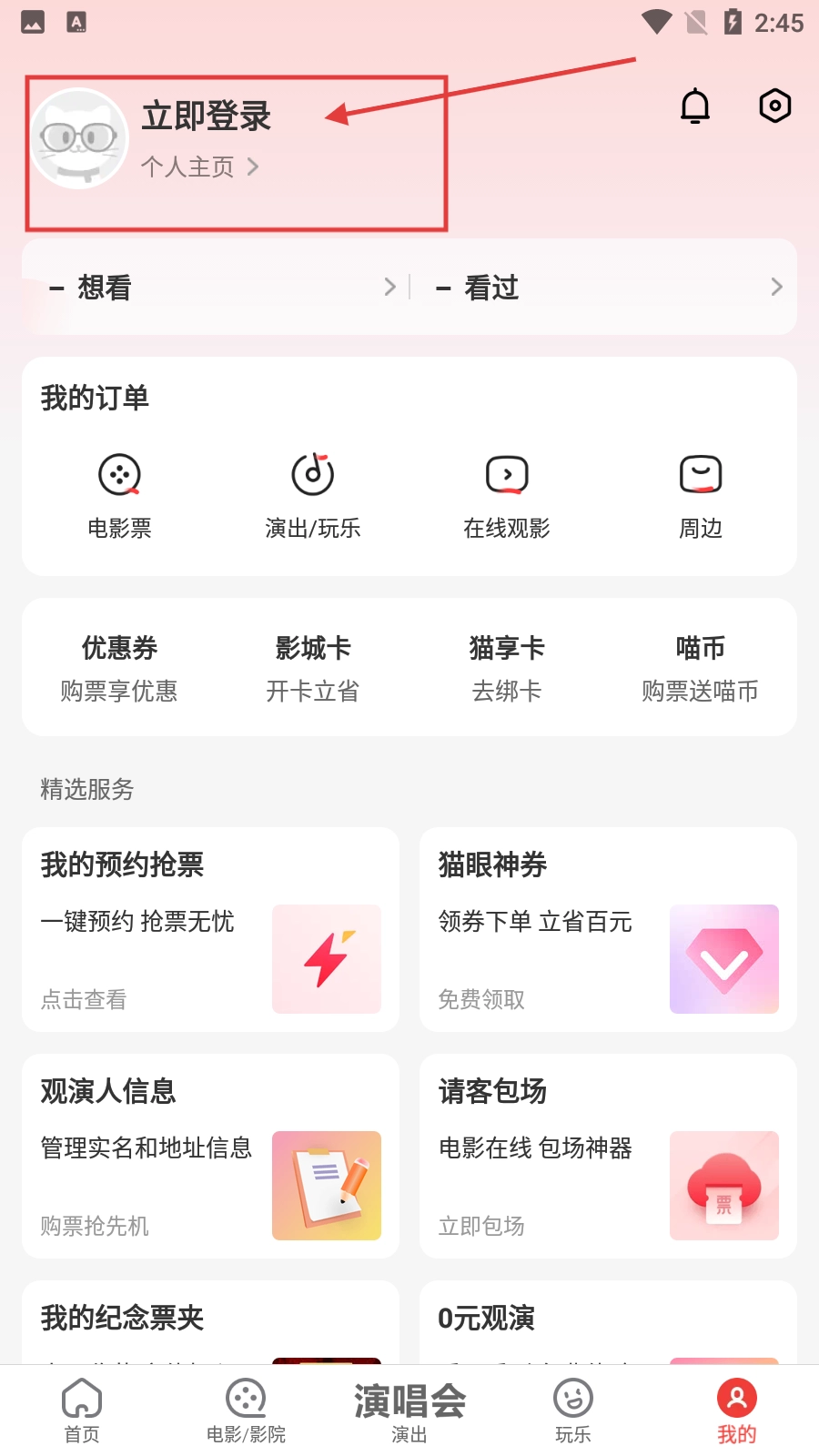819x1456 pixels.
Task: Open 影城卡 cinema card
Action: 312,668
